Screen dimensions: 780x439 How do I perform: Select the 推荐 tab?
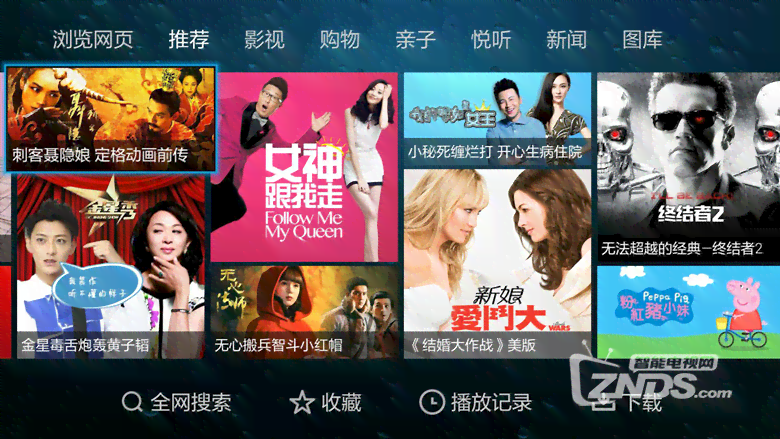(189, 41)
